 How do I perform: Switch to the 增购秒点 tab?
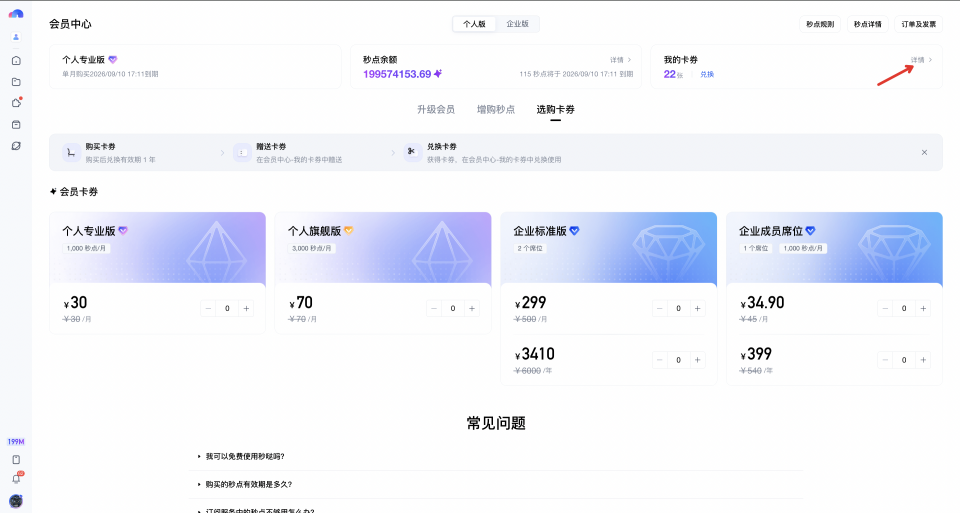[496, 110]
